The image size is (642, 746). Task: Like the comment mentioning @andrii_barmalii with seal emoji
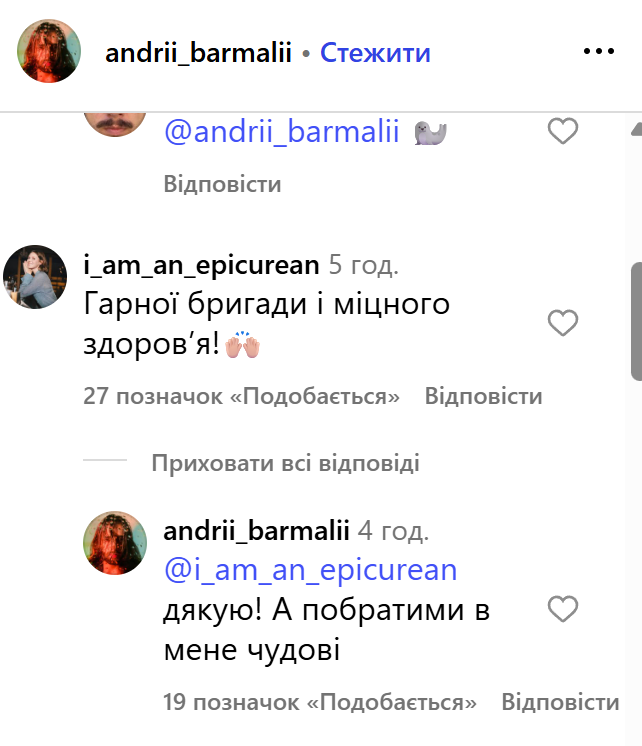[x=564, y=131]
